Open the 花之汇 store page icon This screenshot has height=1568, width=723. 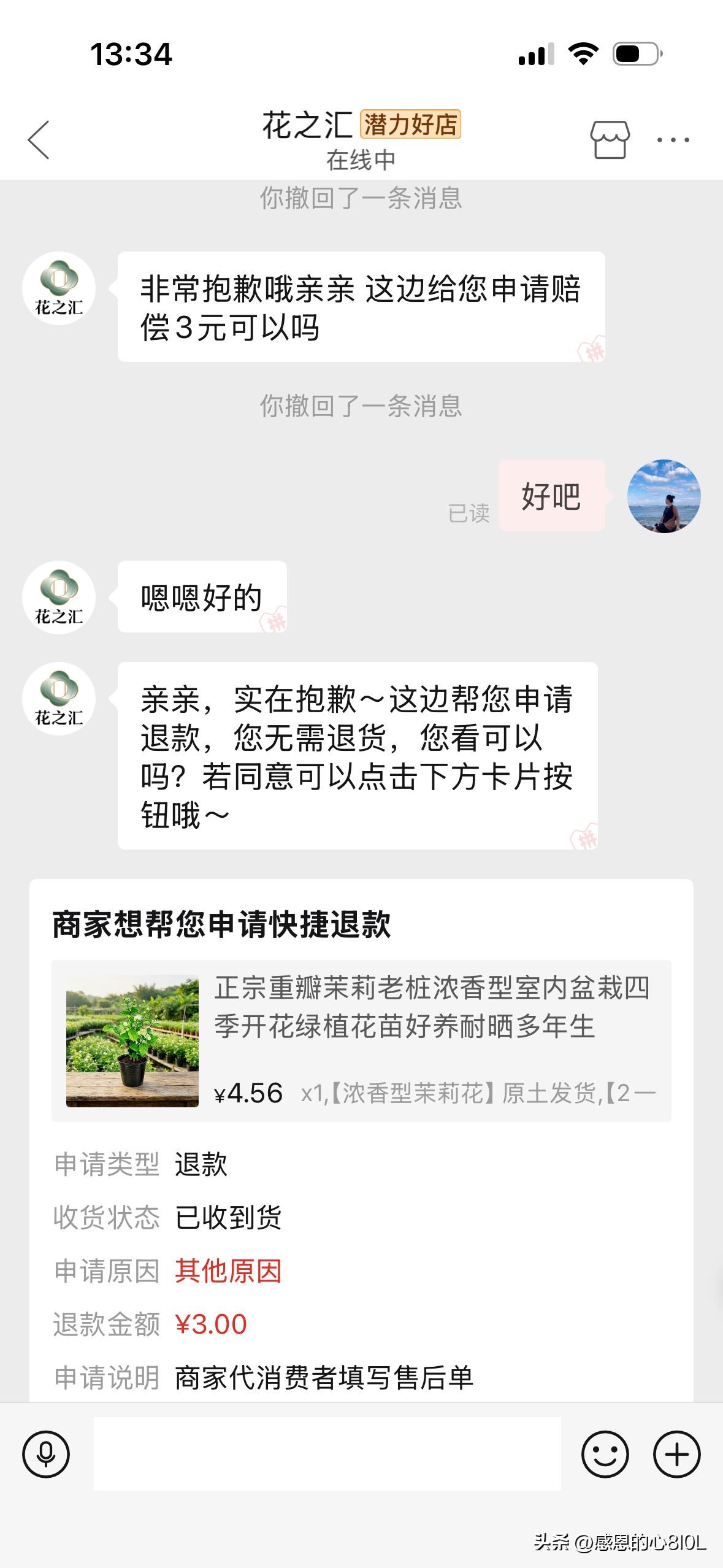pos(610,140)
